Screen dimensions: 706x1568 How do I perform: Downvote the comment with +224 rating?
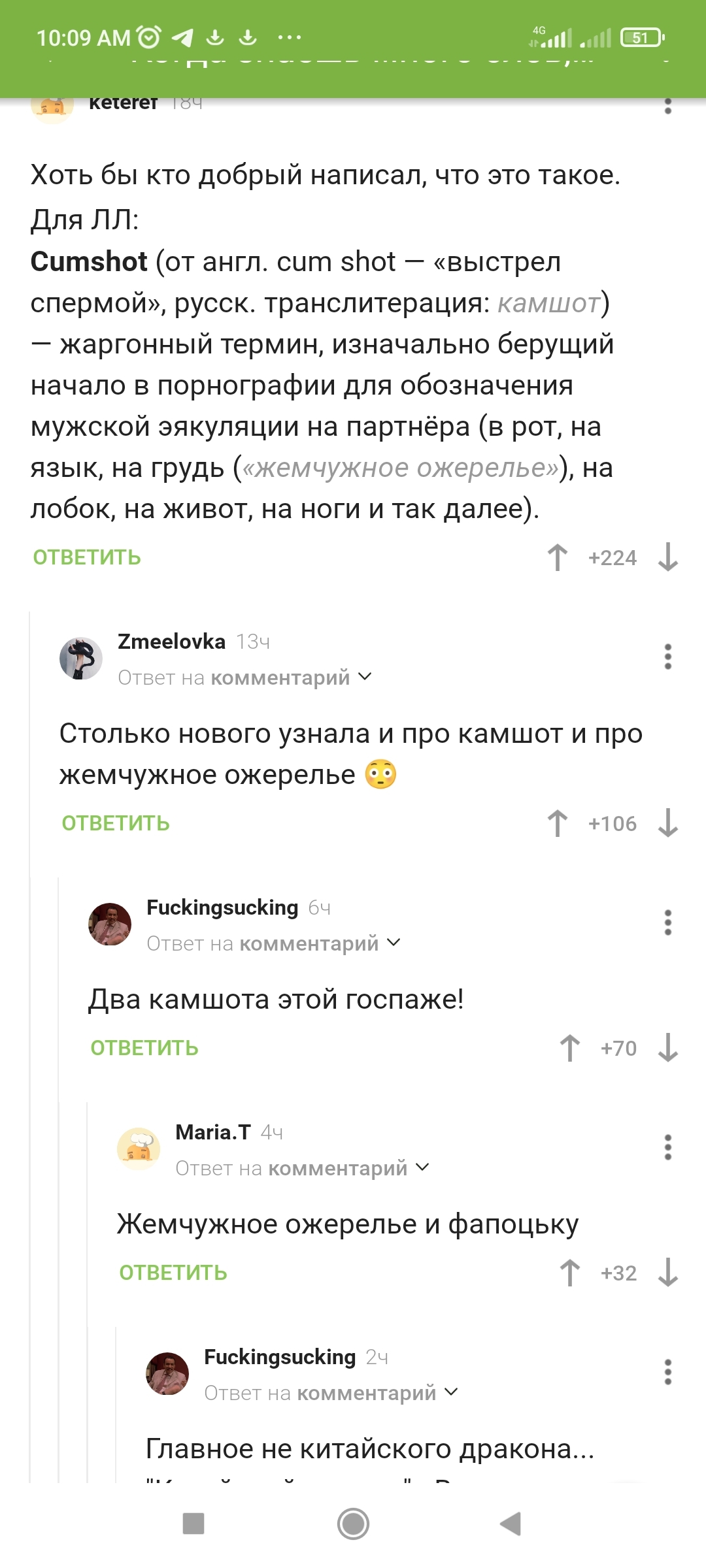coord(667,557)
